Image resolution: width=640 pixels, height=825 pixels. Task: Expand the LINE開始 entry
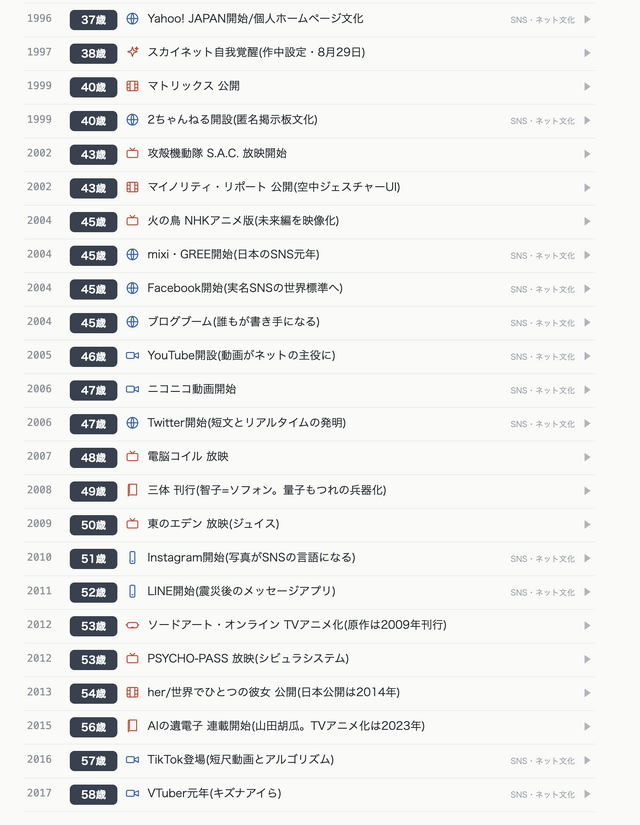coord(309,592)
